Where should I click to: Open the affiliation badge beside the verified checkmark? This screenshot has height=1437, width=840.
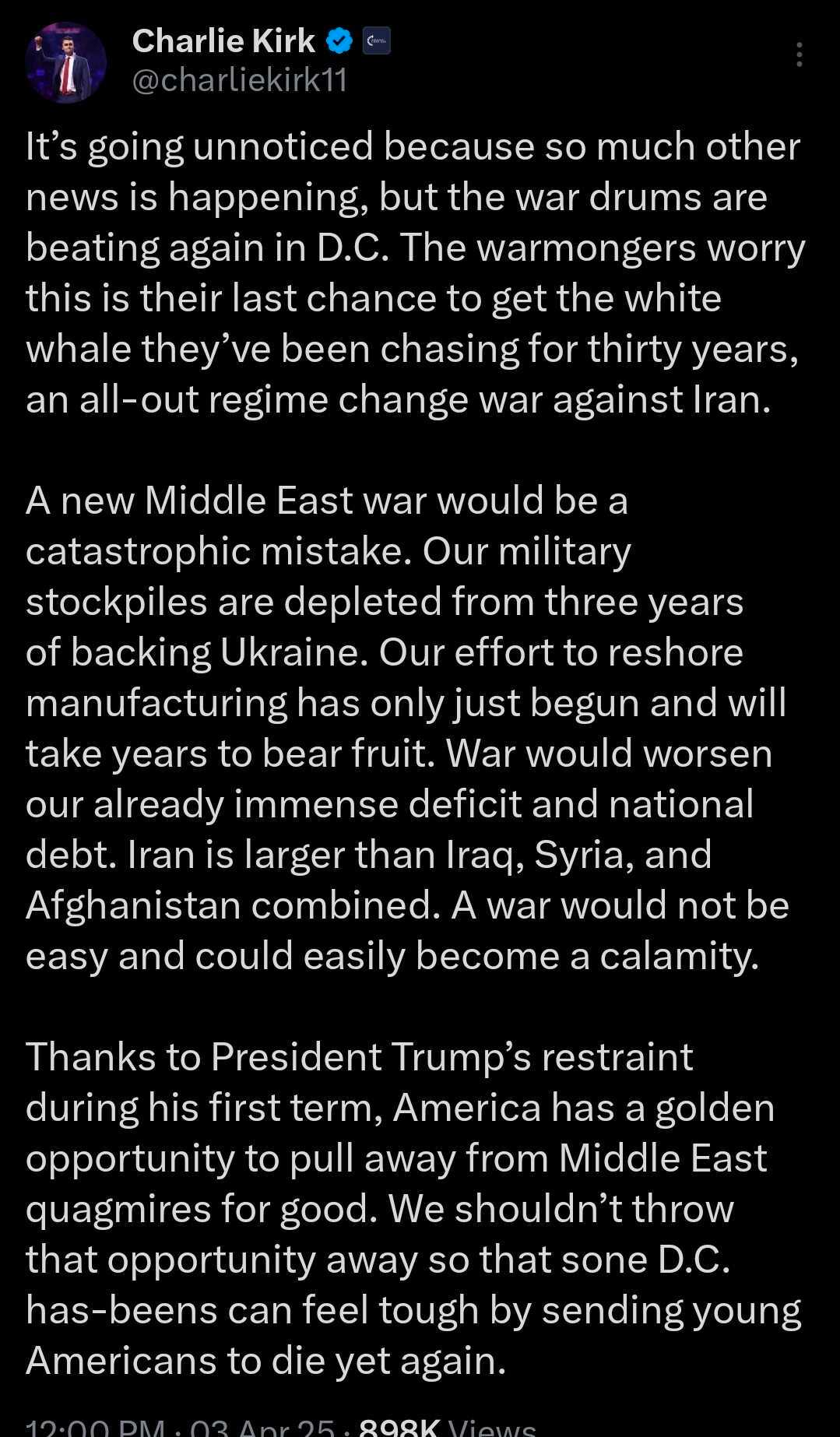coord(377,41)
